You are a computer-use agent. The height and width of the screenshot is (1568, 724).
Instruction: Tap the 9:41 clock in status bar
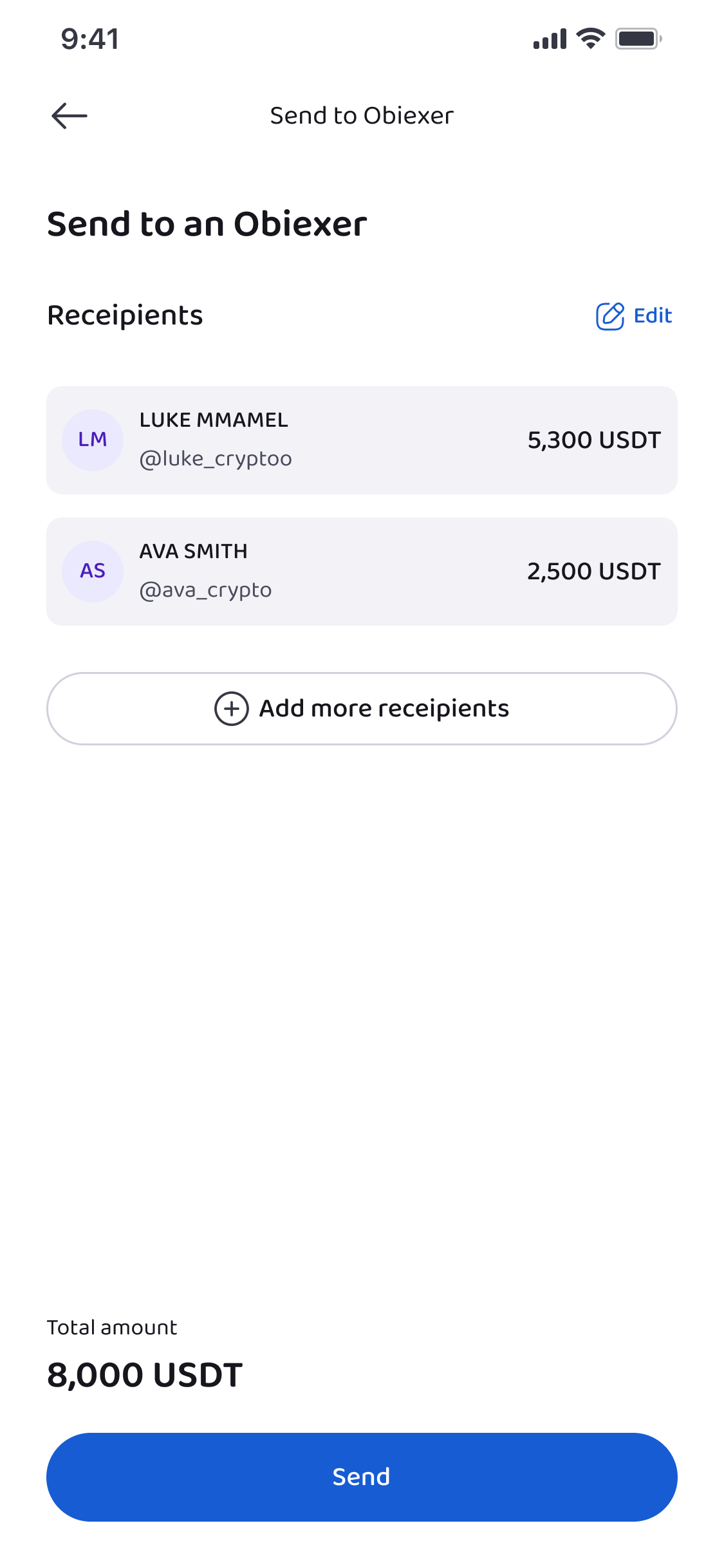[88, 38]
